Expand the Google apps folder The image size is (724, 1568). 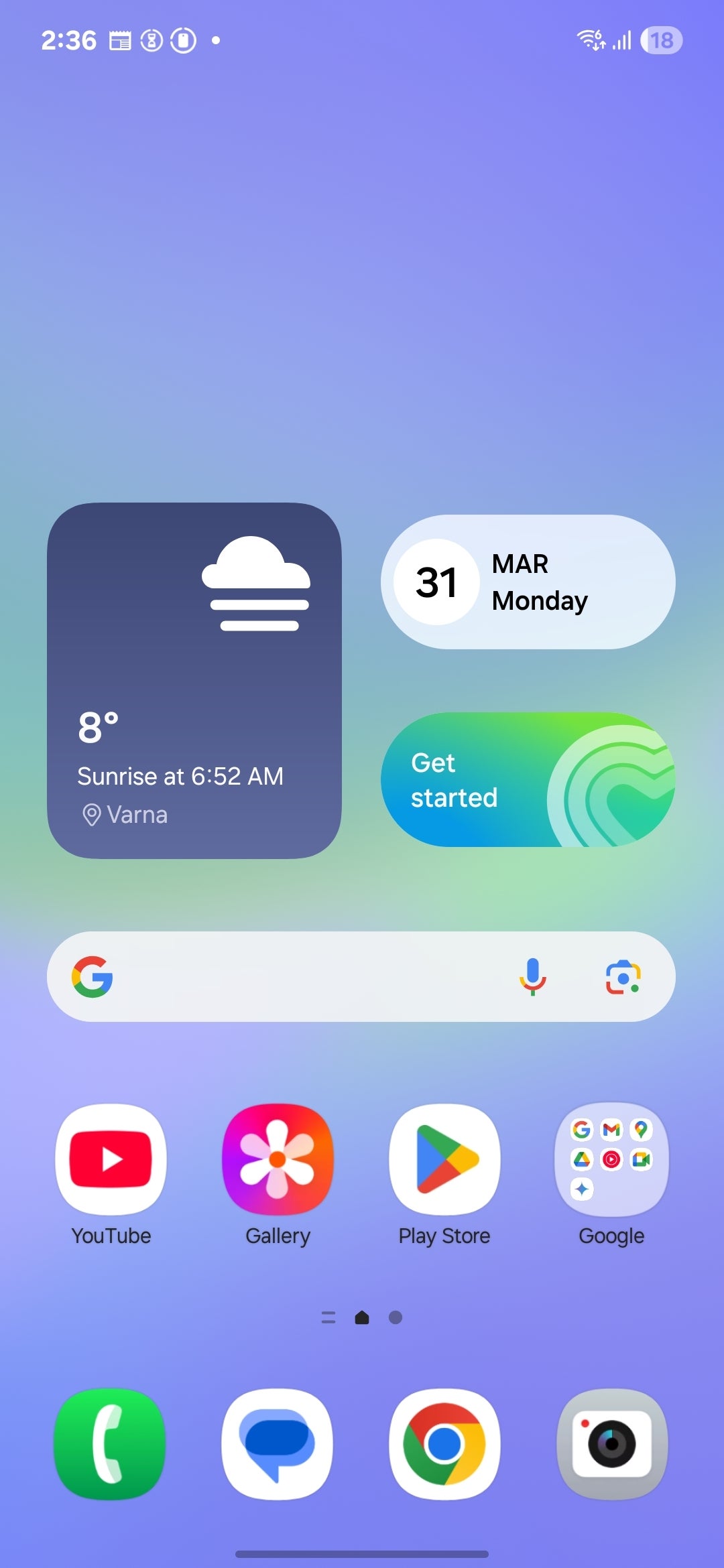click(611, 1159)
